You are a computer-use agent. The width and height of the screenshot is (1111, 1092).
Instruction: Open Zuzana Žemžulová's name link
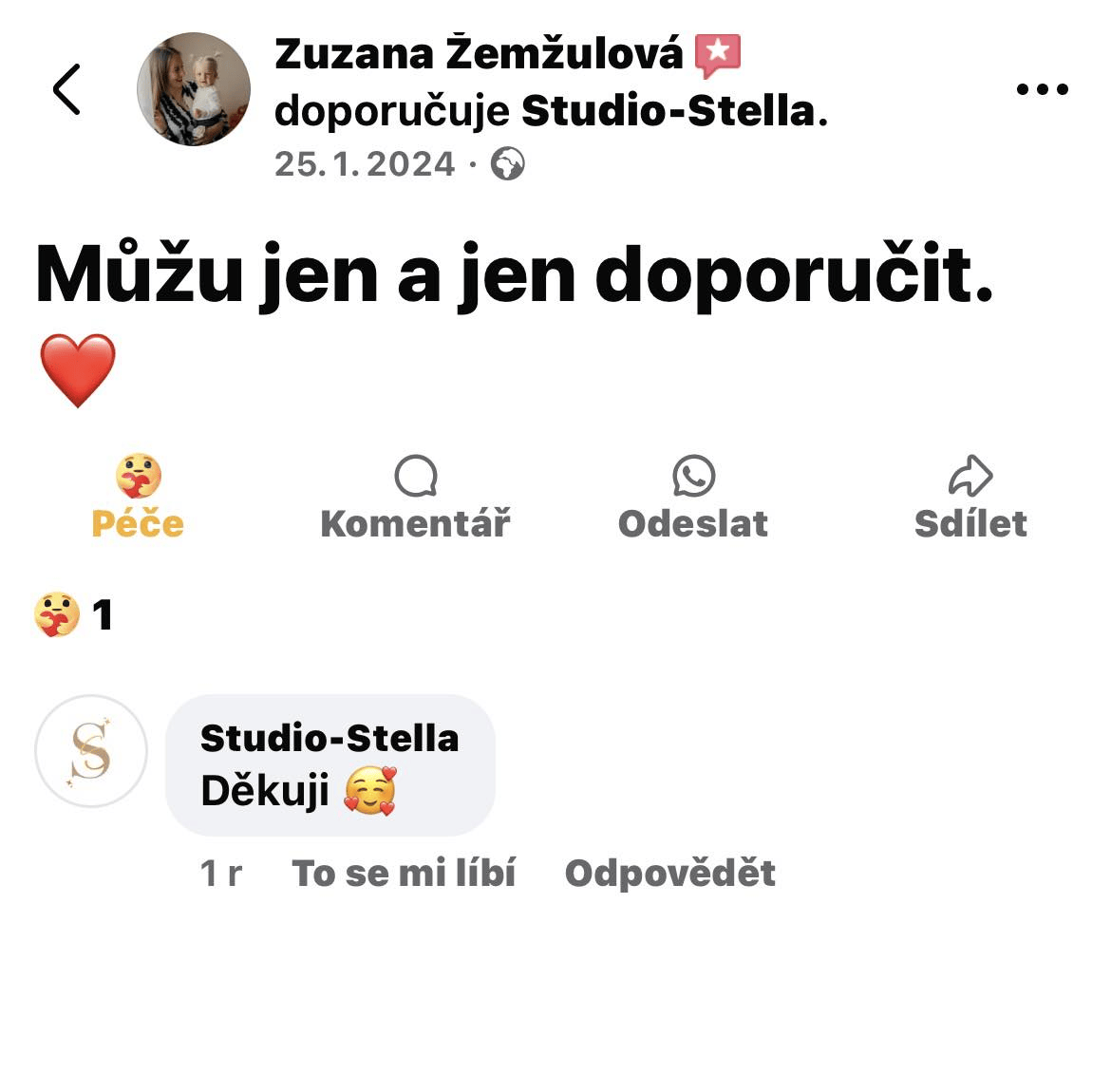478,54
